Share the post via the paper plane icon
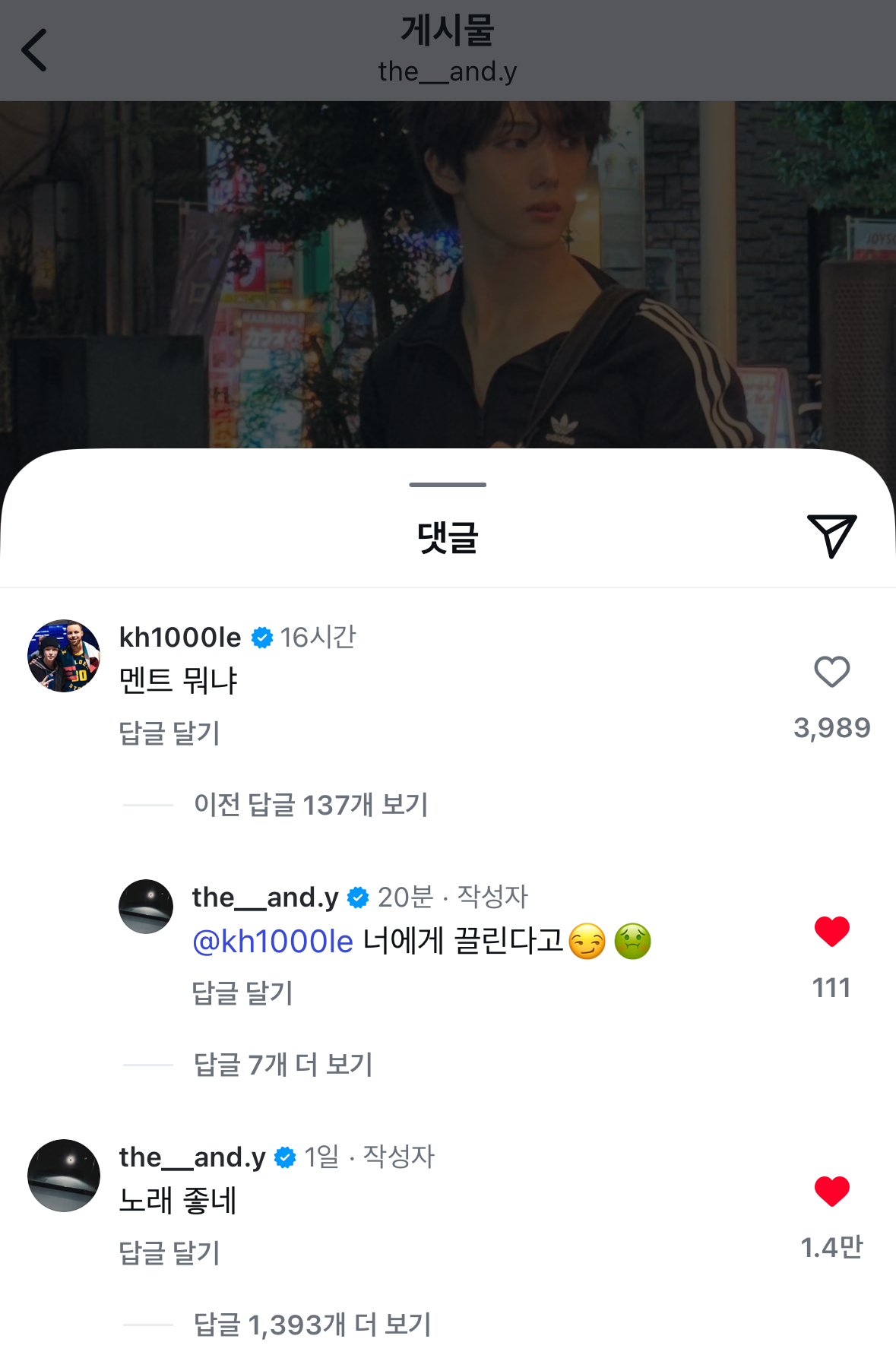Viewport: 896px width, 1355px height. [831, 536]
